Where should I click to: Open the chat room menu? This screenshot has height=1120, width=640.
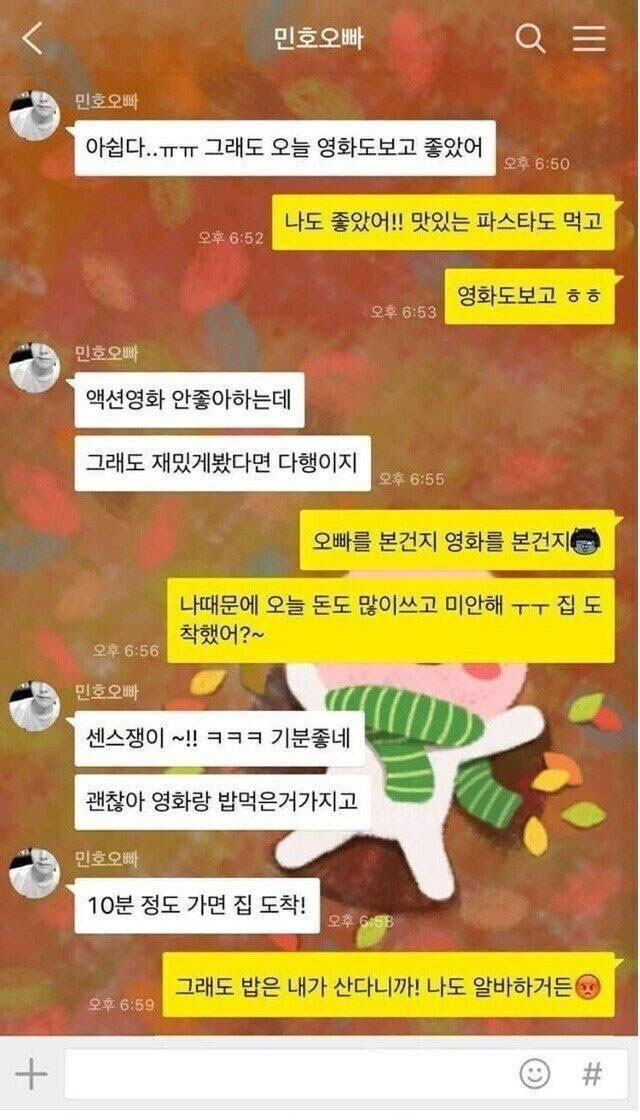(589, 39)
